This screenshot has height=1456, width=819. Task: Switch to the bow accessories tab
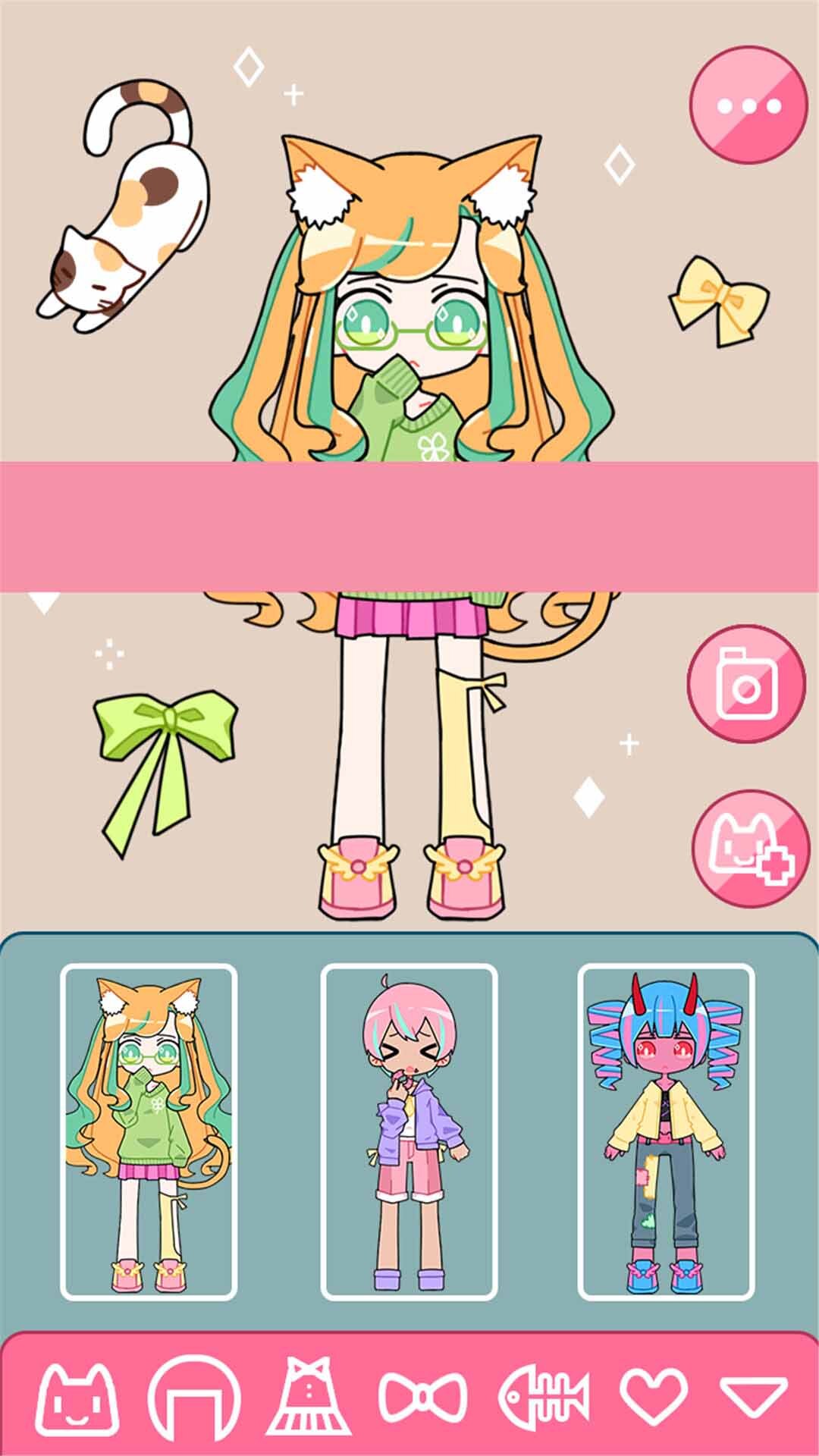pyautogui.click(x=422, y=1394)
